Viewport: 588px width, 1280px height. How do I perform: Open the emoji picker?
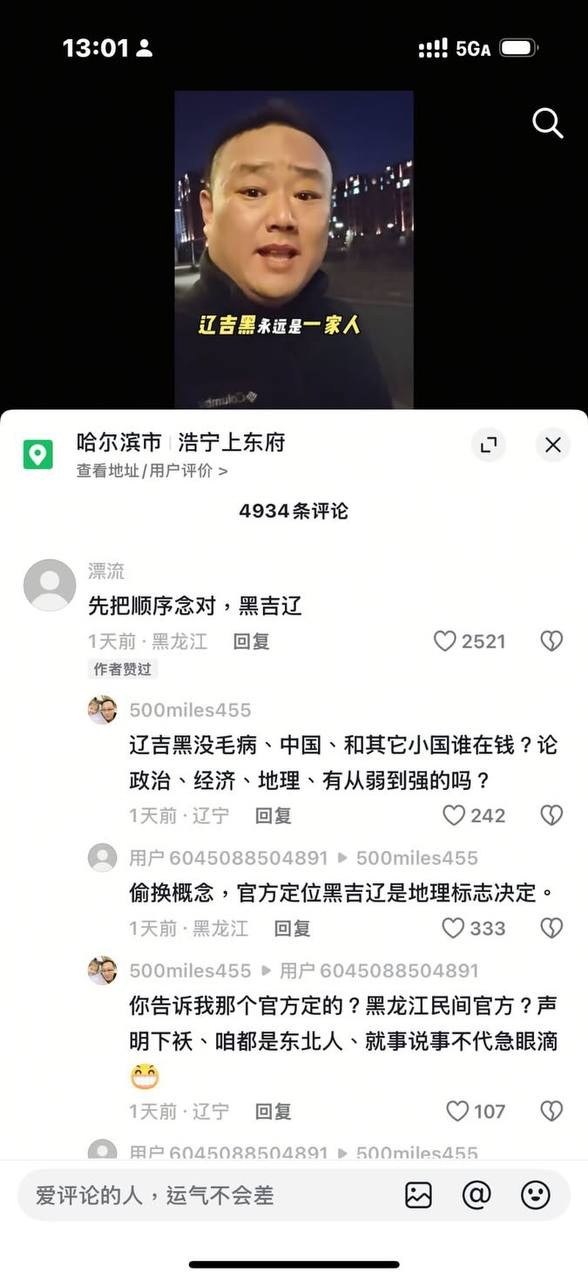(536, 1195)
